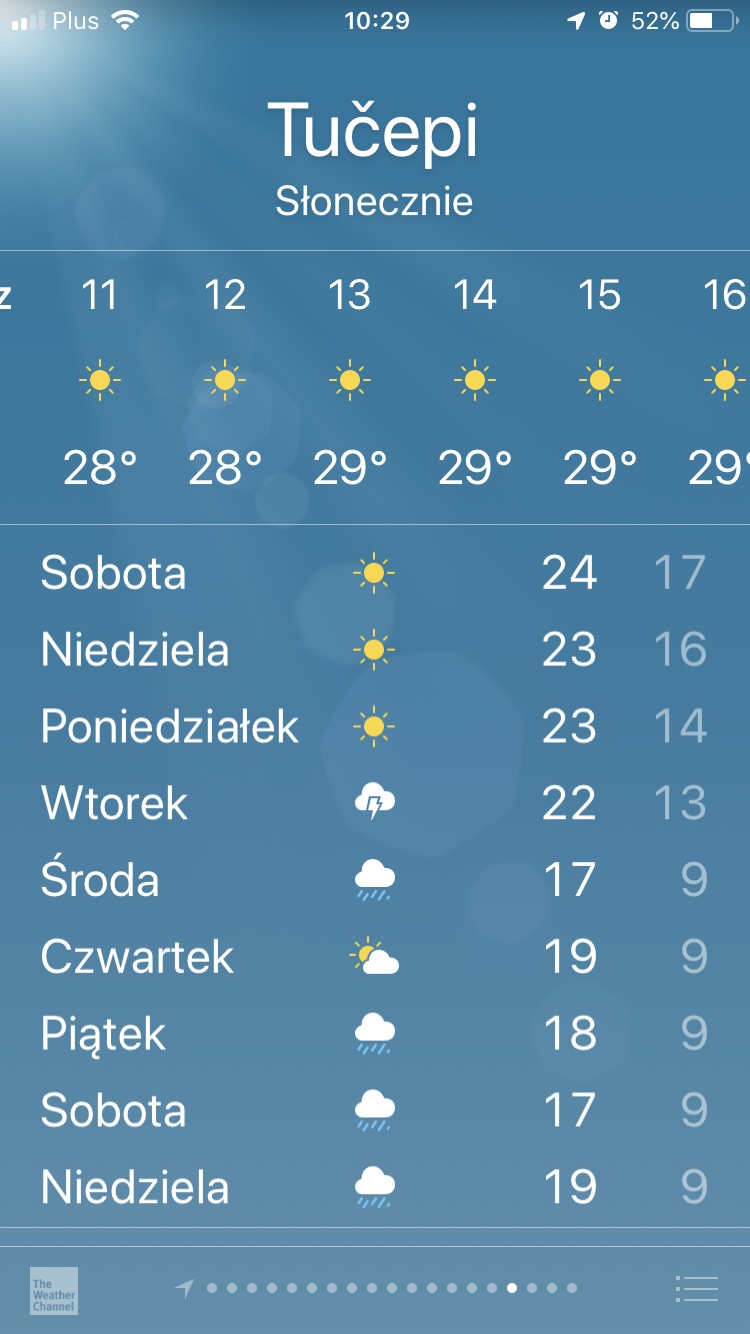Tap the partly cloudy icon for Czwartek
Image resolution: width=750 pixels, height=1334 pixels.
point(374,956)
